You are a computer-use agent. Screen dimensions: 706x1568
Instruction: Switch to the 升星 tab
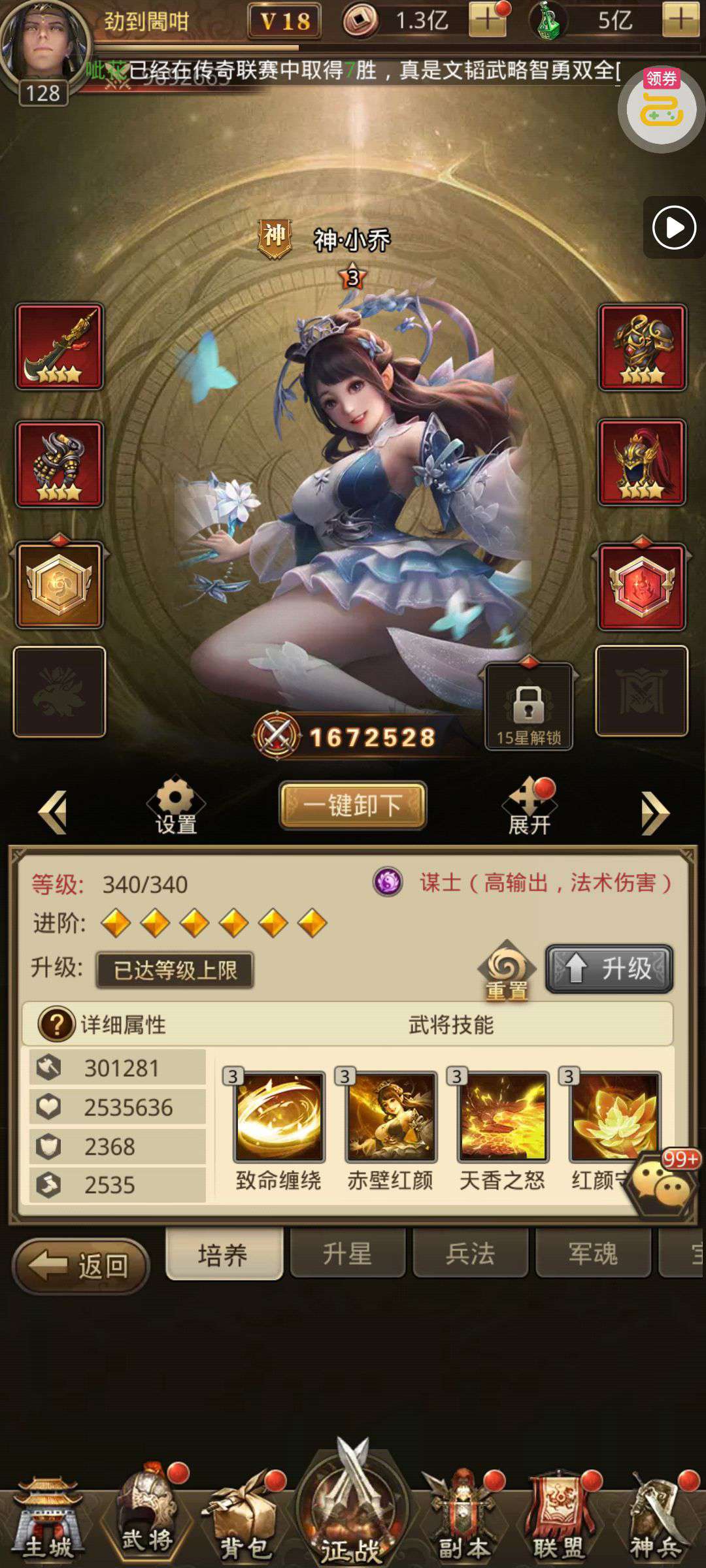point(347,1254)
